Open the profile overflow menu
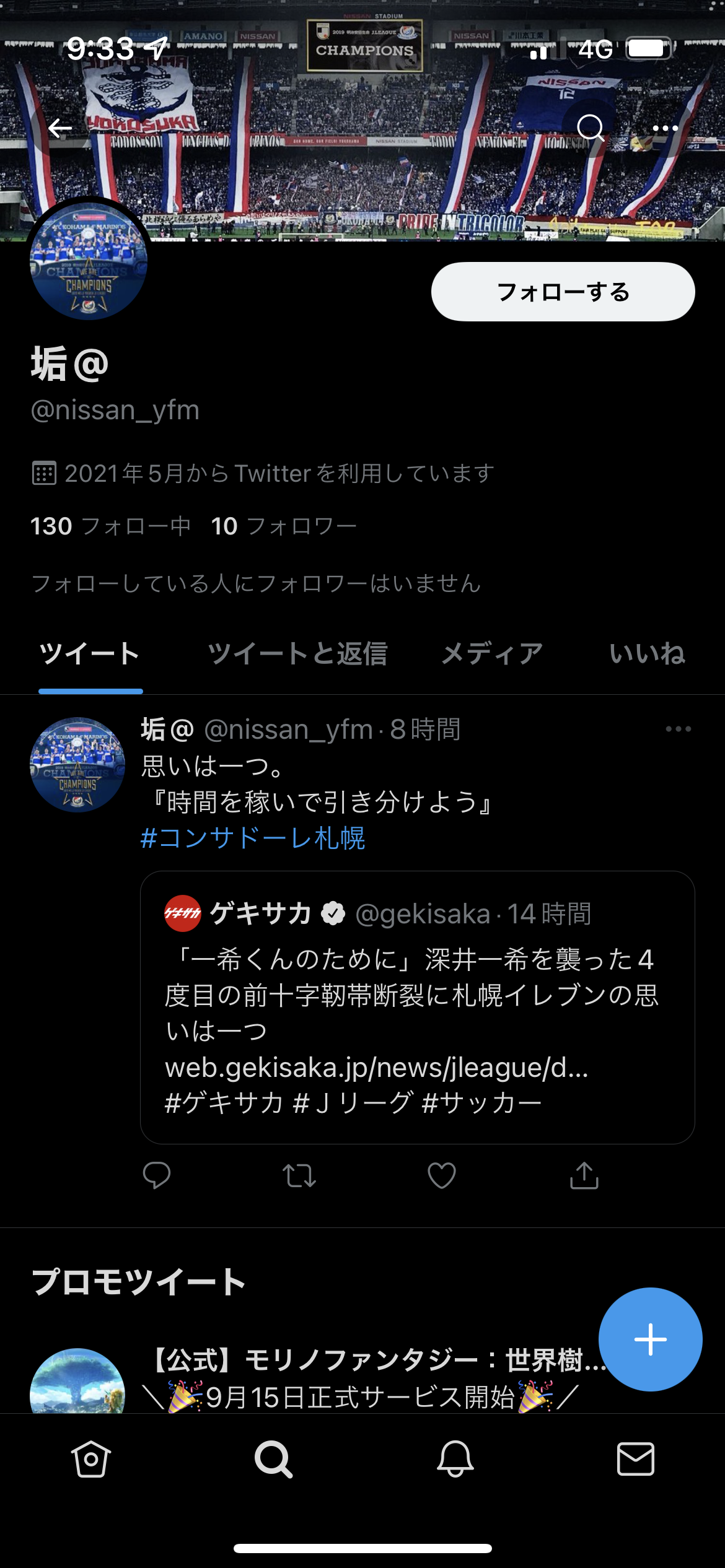This screenshot has width=725, height=1568. coord(665,128)
